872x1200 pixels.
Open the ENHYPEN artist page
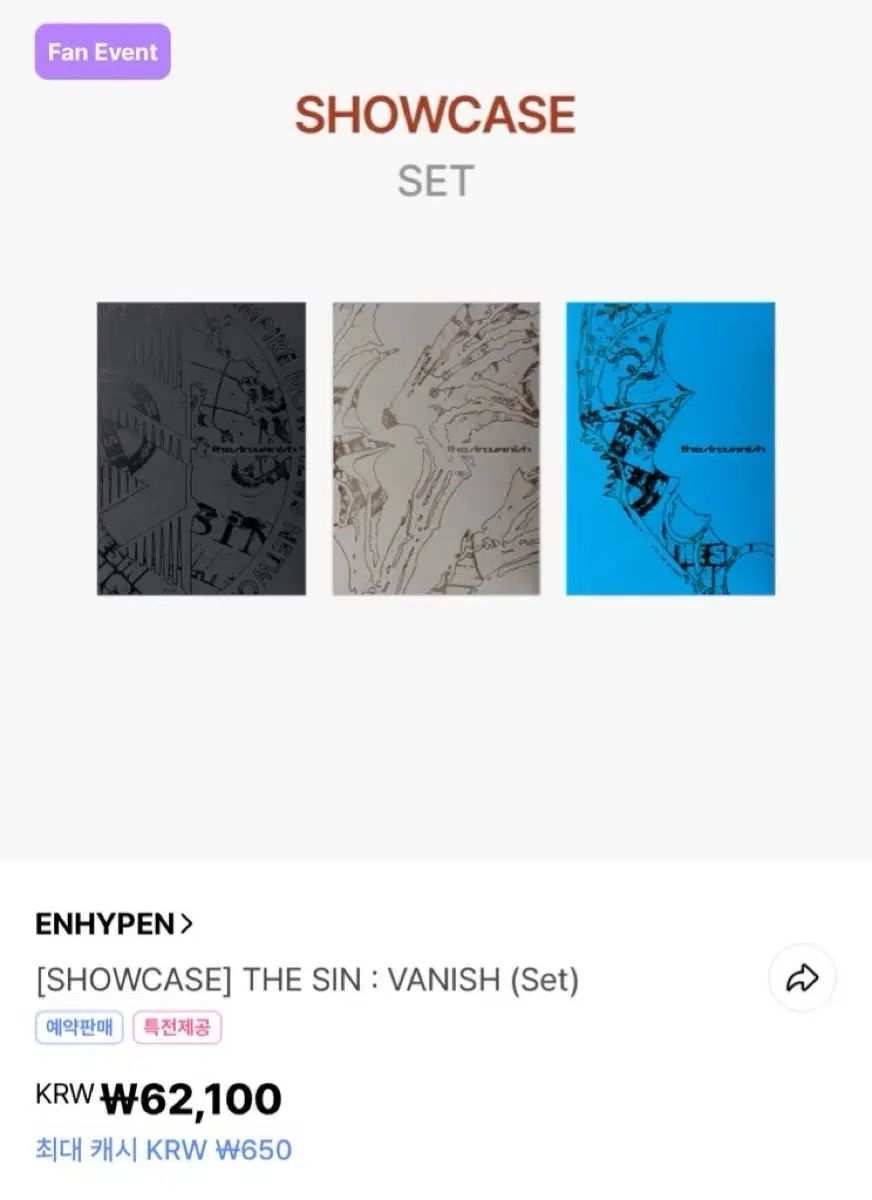coord(105,925)
